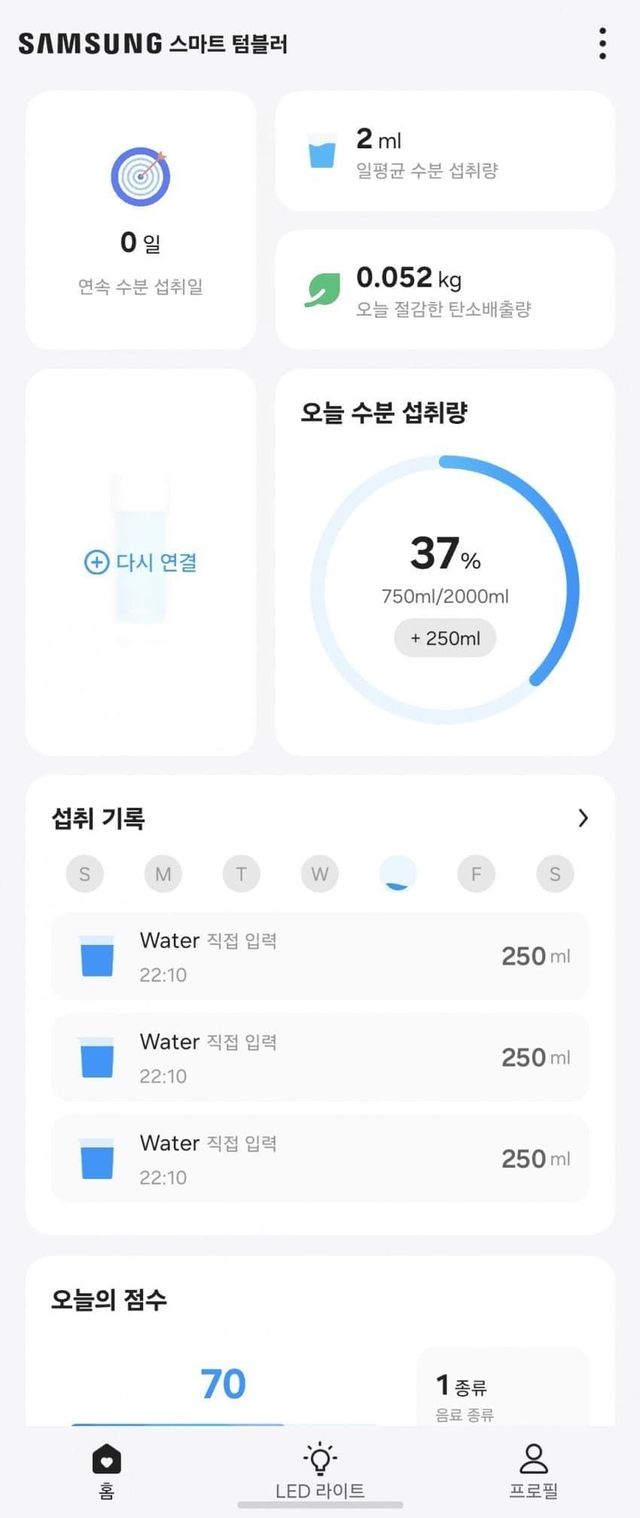The image size is (640, 1518).
Task: Select Friday (F) in the intake week
Action: click(476, 875)
